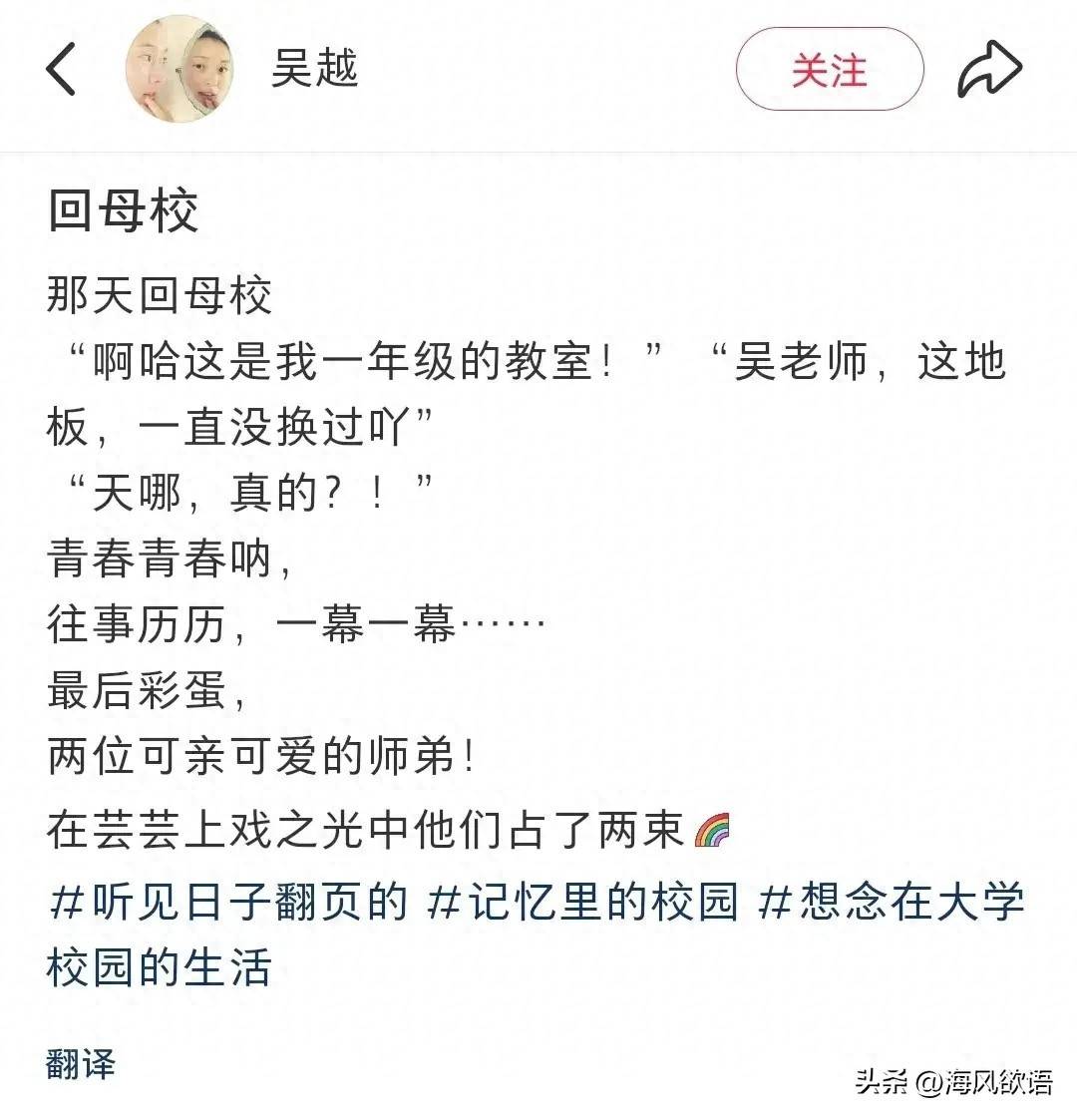The image size is (1077, 1120).
Task: Translate the post with 翻译
Action: pos(81,1063)
